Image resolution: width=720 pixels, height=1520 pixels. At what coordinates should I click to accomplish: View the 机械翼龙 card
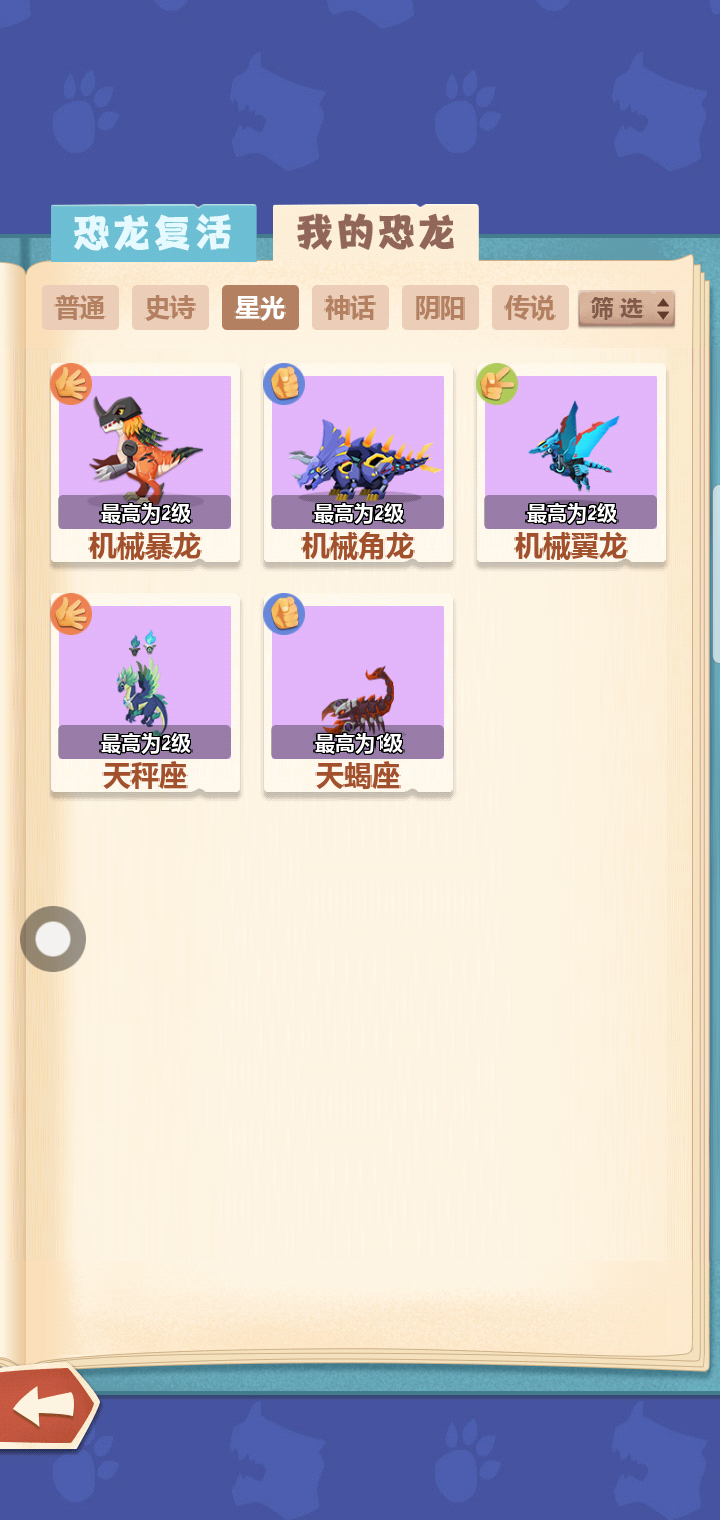click(571, 462)
